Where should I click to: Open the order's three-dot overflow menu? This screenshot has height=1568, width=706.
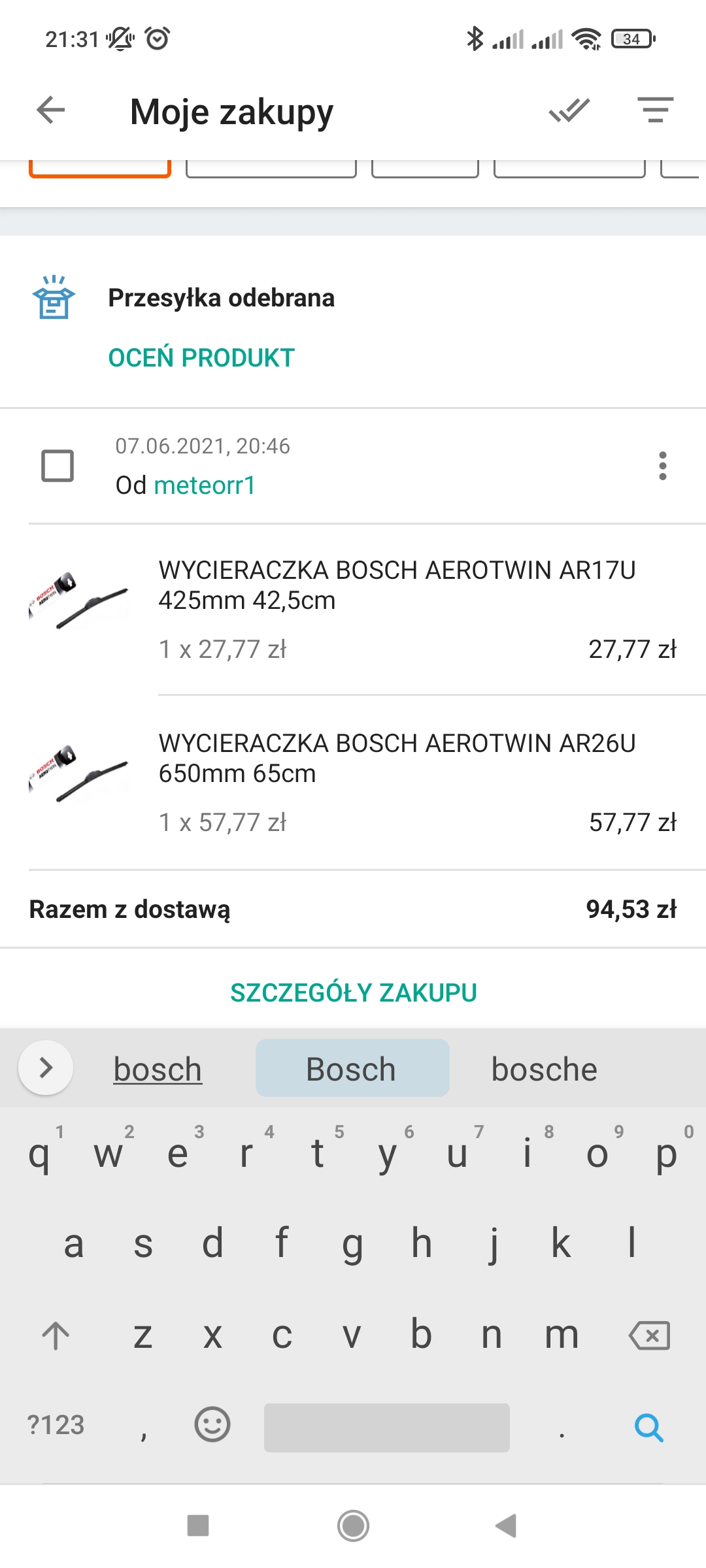(663, 466)
